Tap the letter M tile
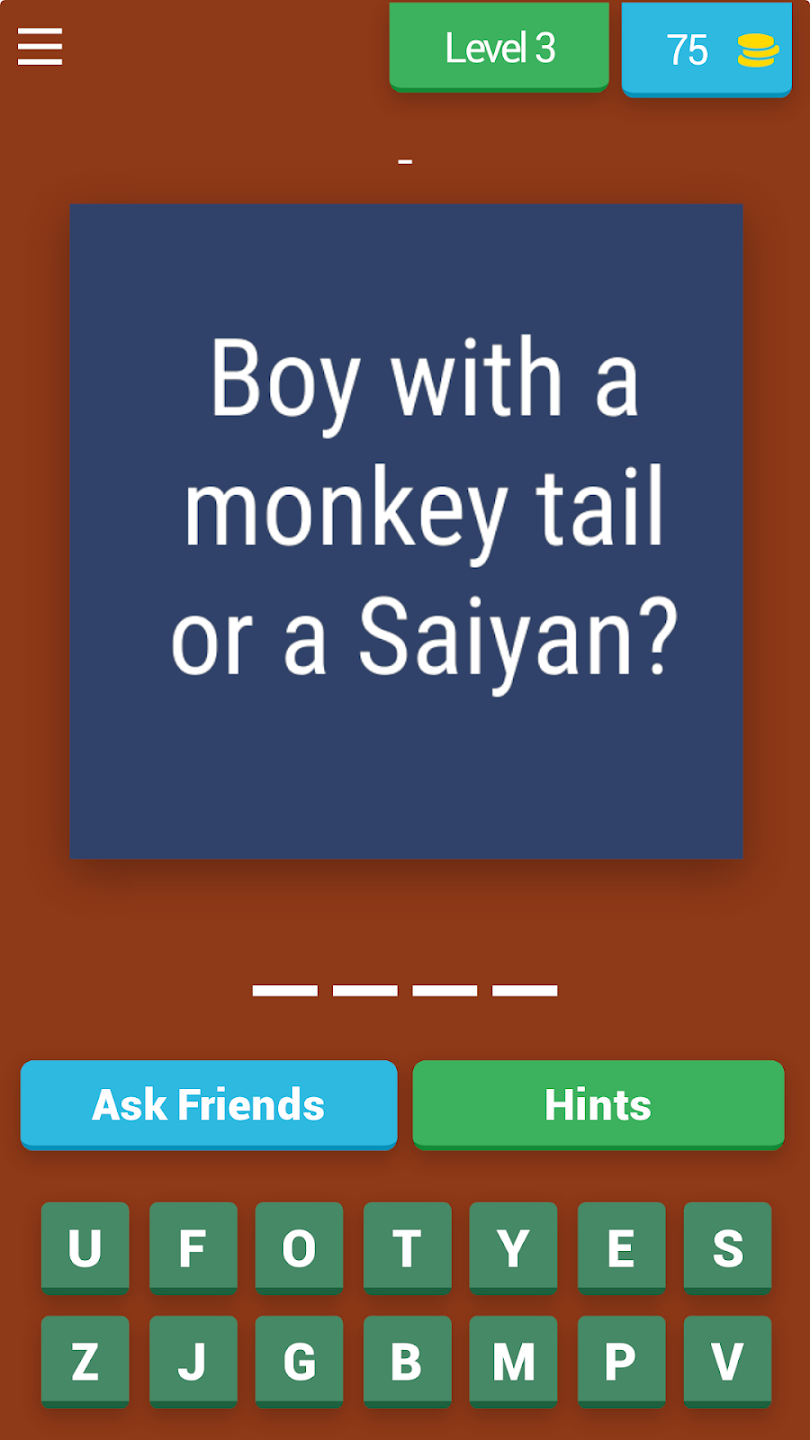Viewport: 810px width, 1440px height. pos(513,1361)
